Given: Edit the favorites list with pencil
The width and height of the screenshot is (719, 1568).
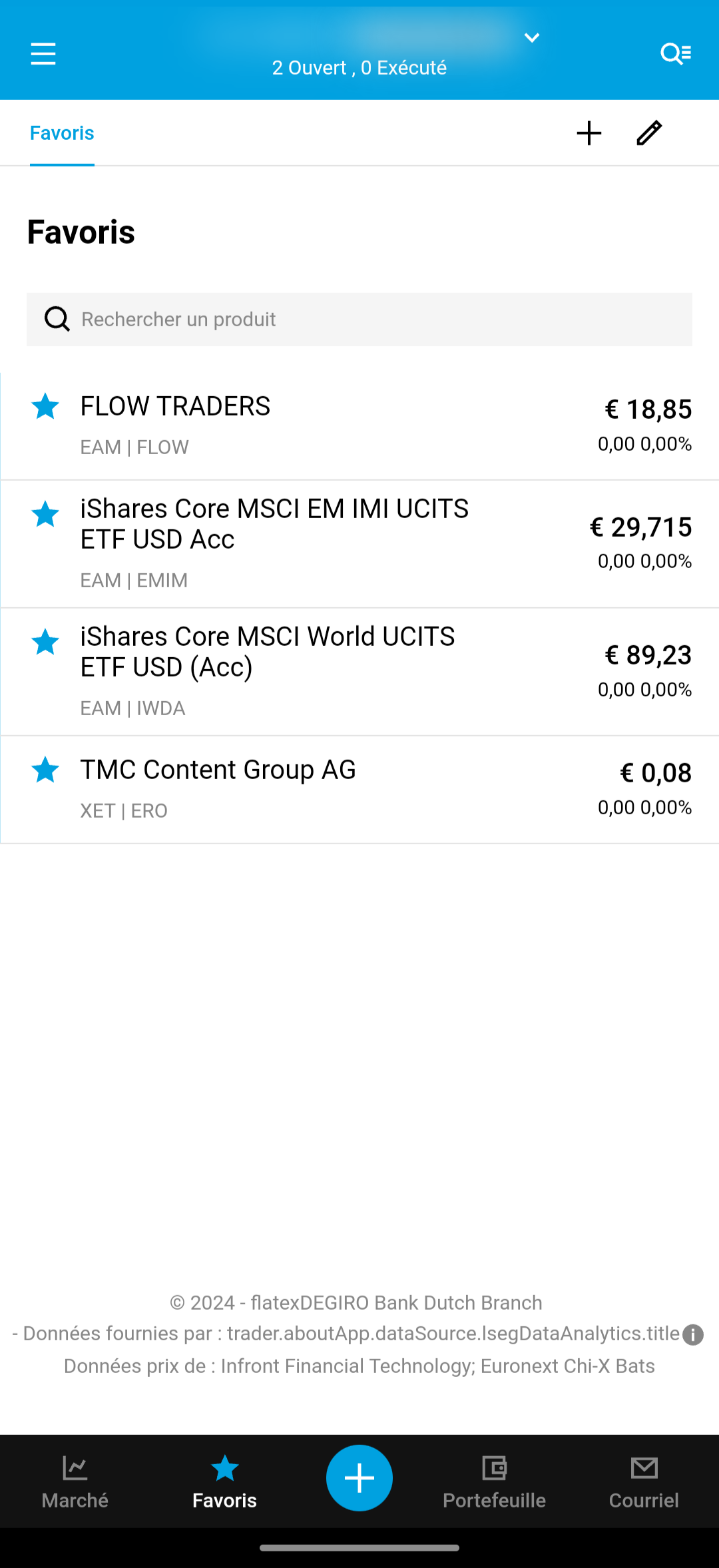Looking at the screenshot, I should [649, 133].
